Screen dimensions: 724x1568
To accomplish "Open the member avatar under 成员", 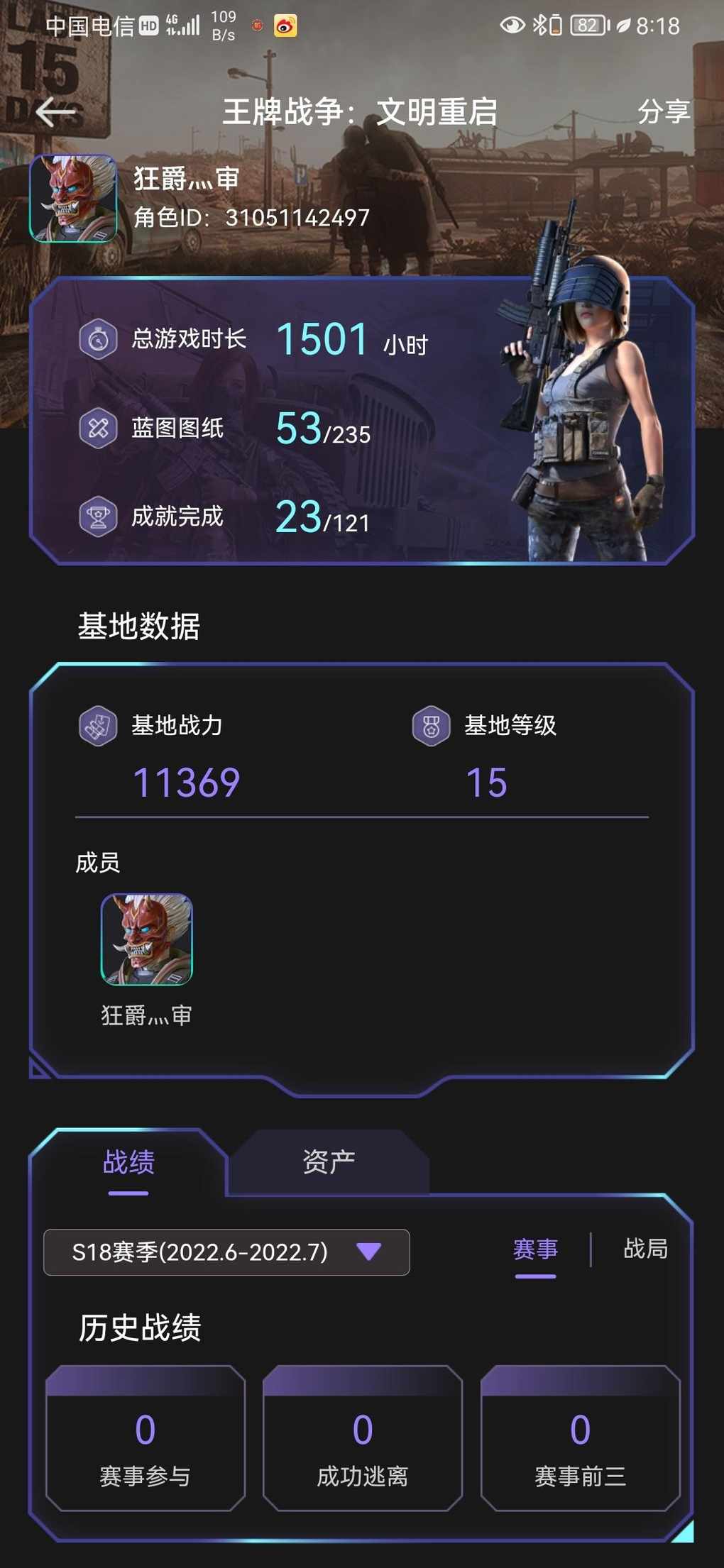I will [147, 939].
